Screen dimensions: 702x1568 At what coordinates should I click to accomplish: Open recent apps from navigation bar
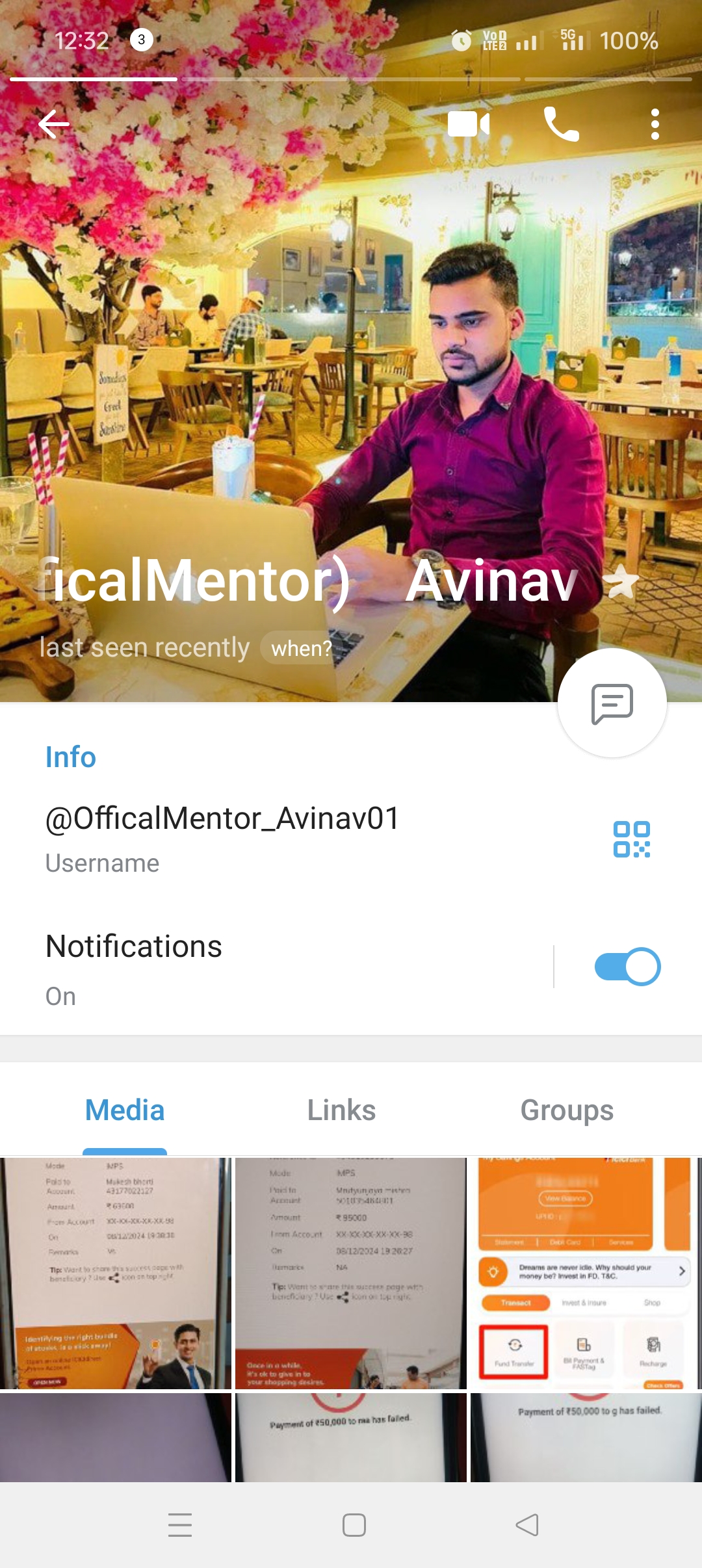tap(180, 1525)
